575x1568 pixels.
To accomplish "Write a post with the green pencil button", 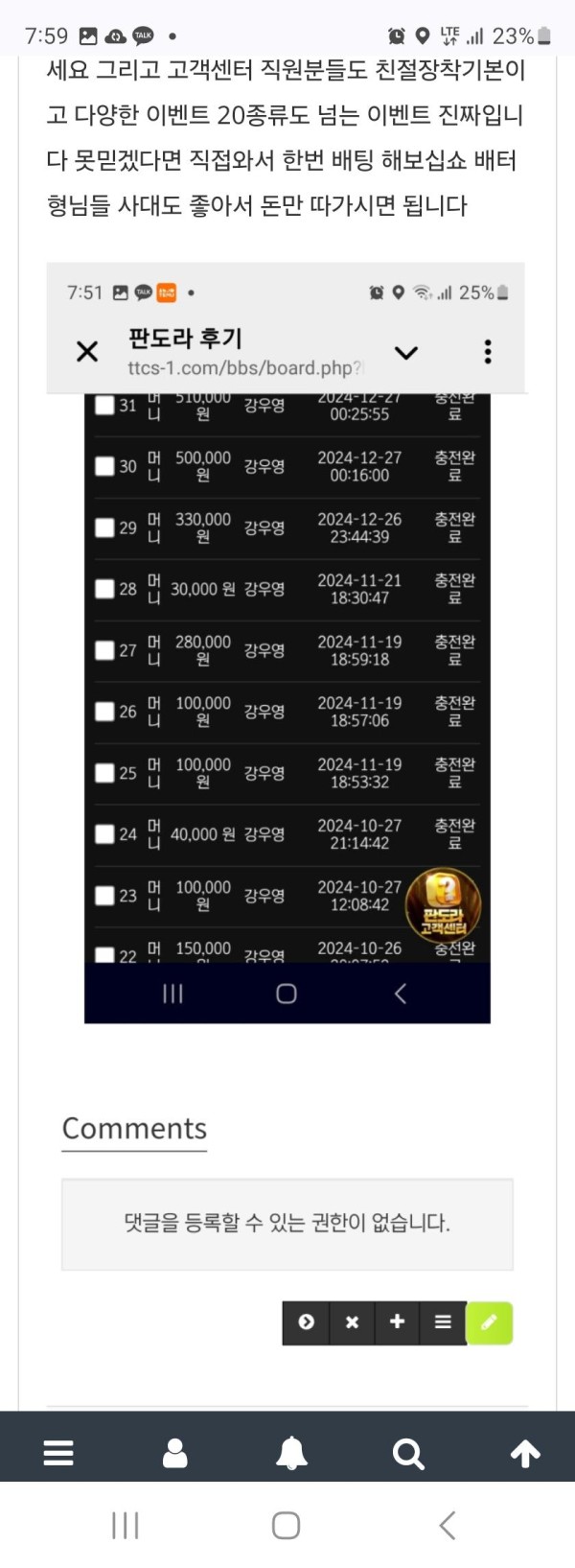I will pyautogui.click(x=489, y=1322).
